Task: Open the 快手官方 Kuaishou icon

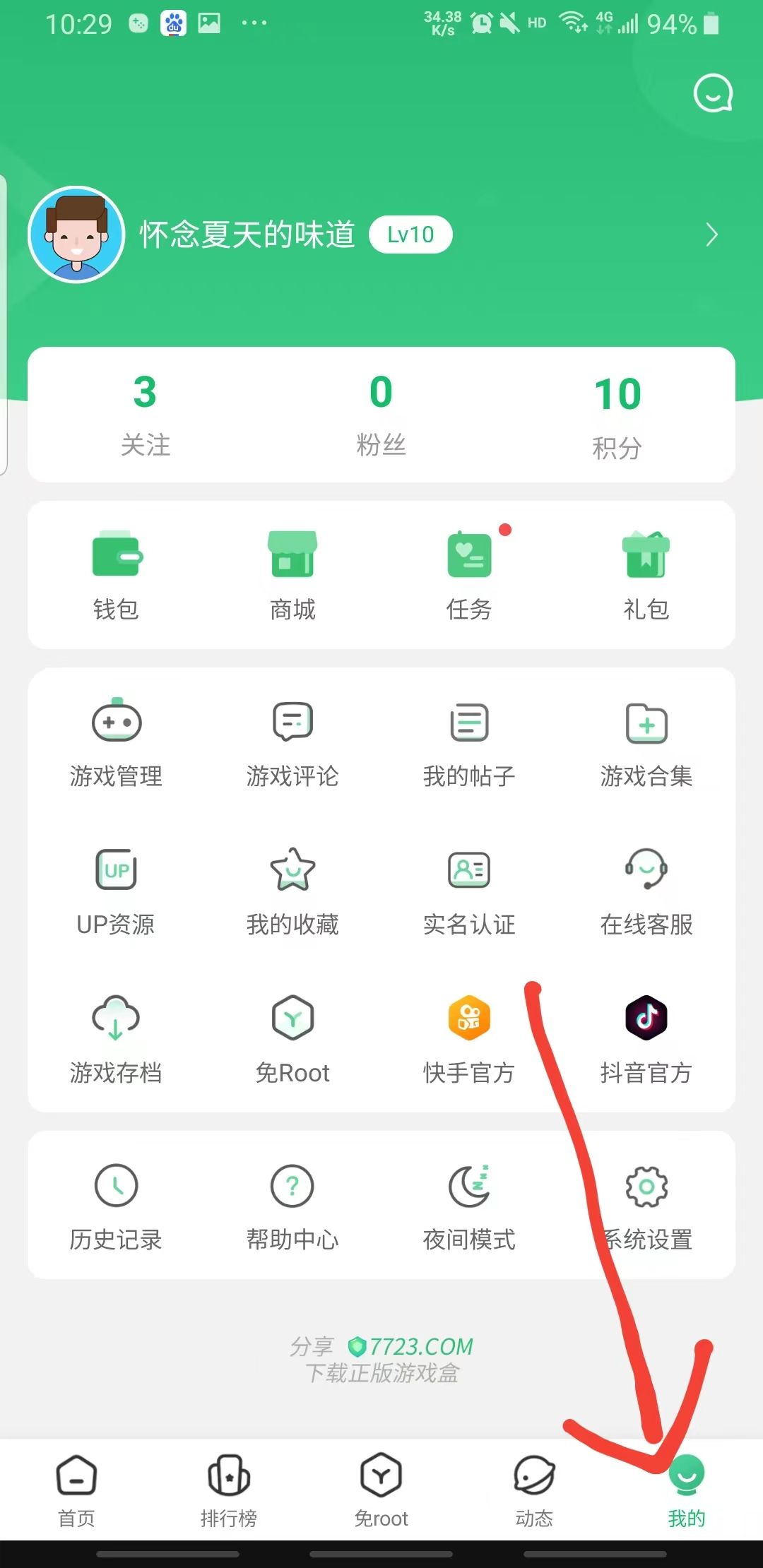Action: 468,1038
